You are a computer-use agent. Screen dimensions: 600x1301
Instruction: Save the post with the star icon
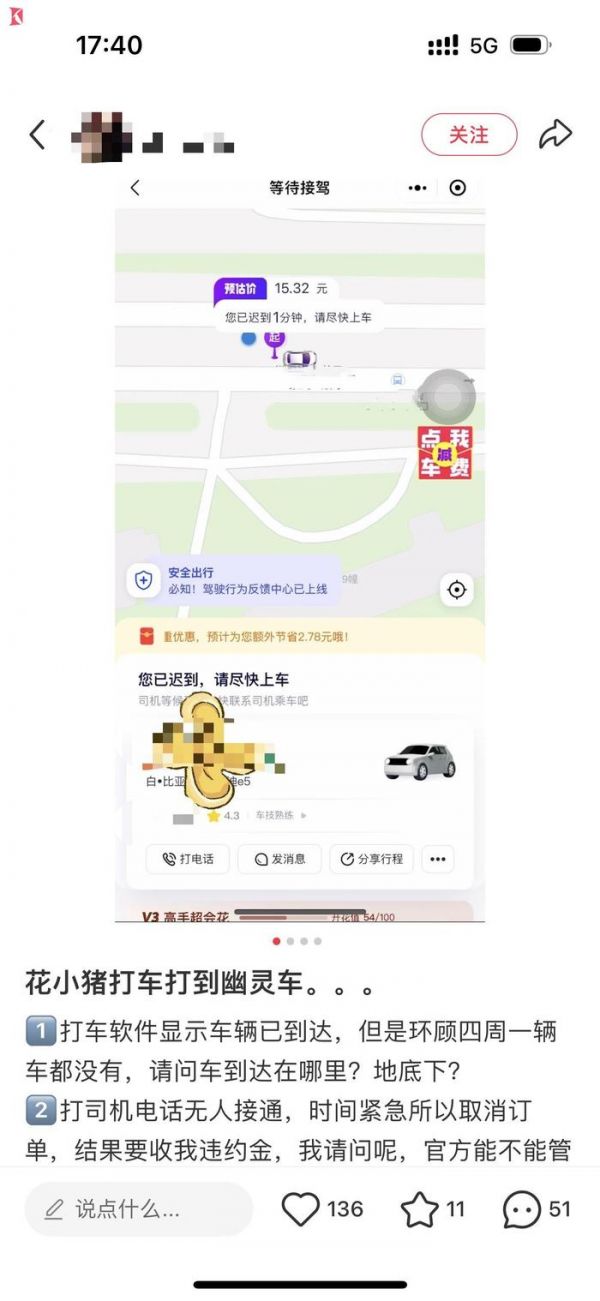pos(420,1209)
